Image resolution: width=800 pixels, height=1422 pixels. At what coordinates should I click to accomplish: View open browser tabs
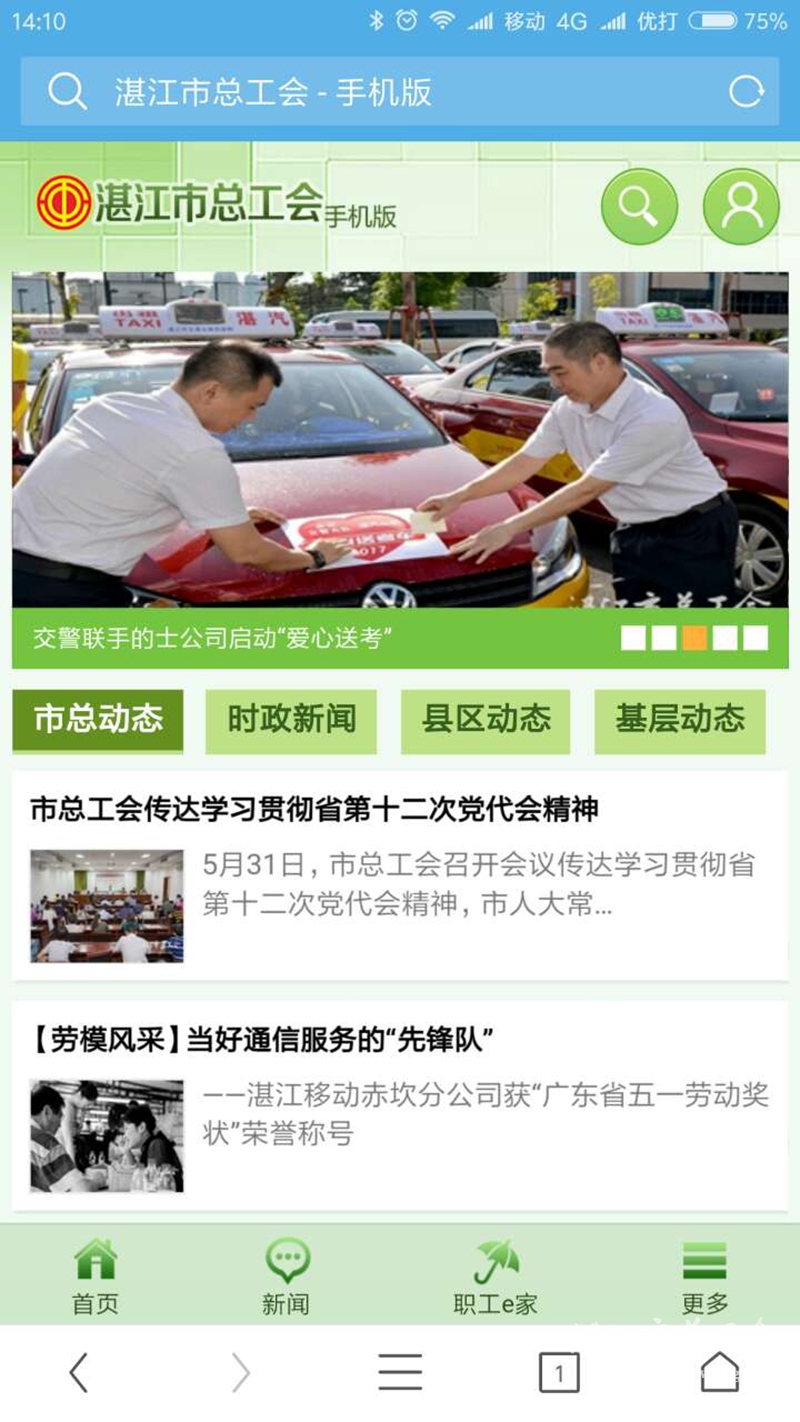(559, 1373)
